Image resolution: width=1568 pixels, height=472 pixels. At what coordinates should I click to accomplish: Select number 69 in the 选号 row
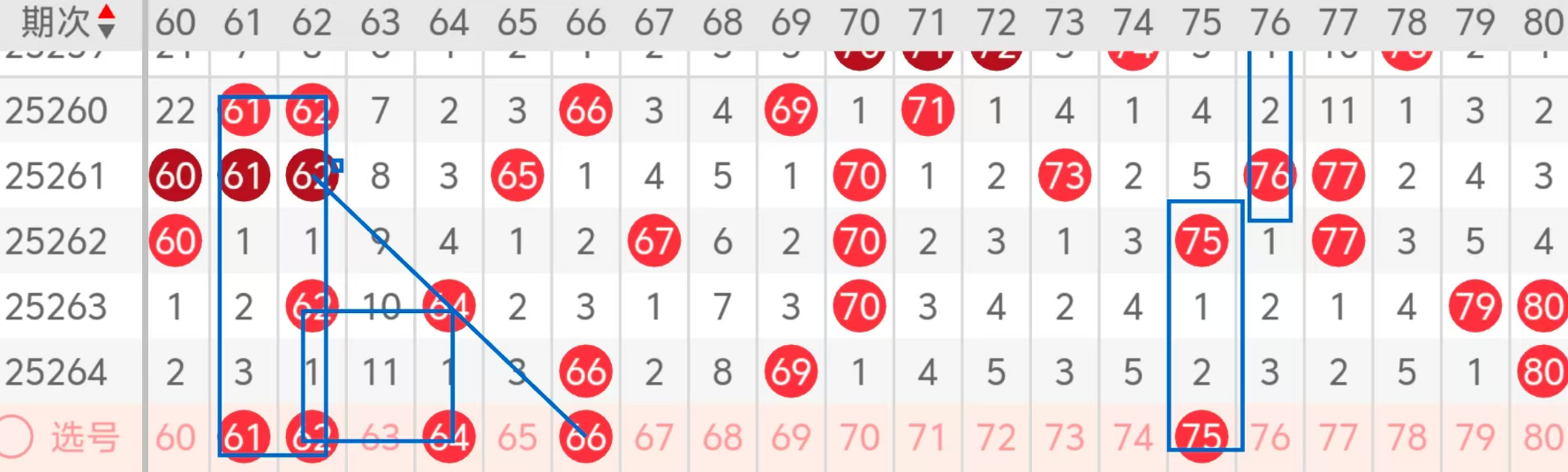click(791, 438)
